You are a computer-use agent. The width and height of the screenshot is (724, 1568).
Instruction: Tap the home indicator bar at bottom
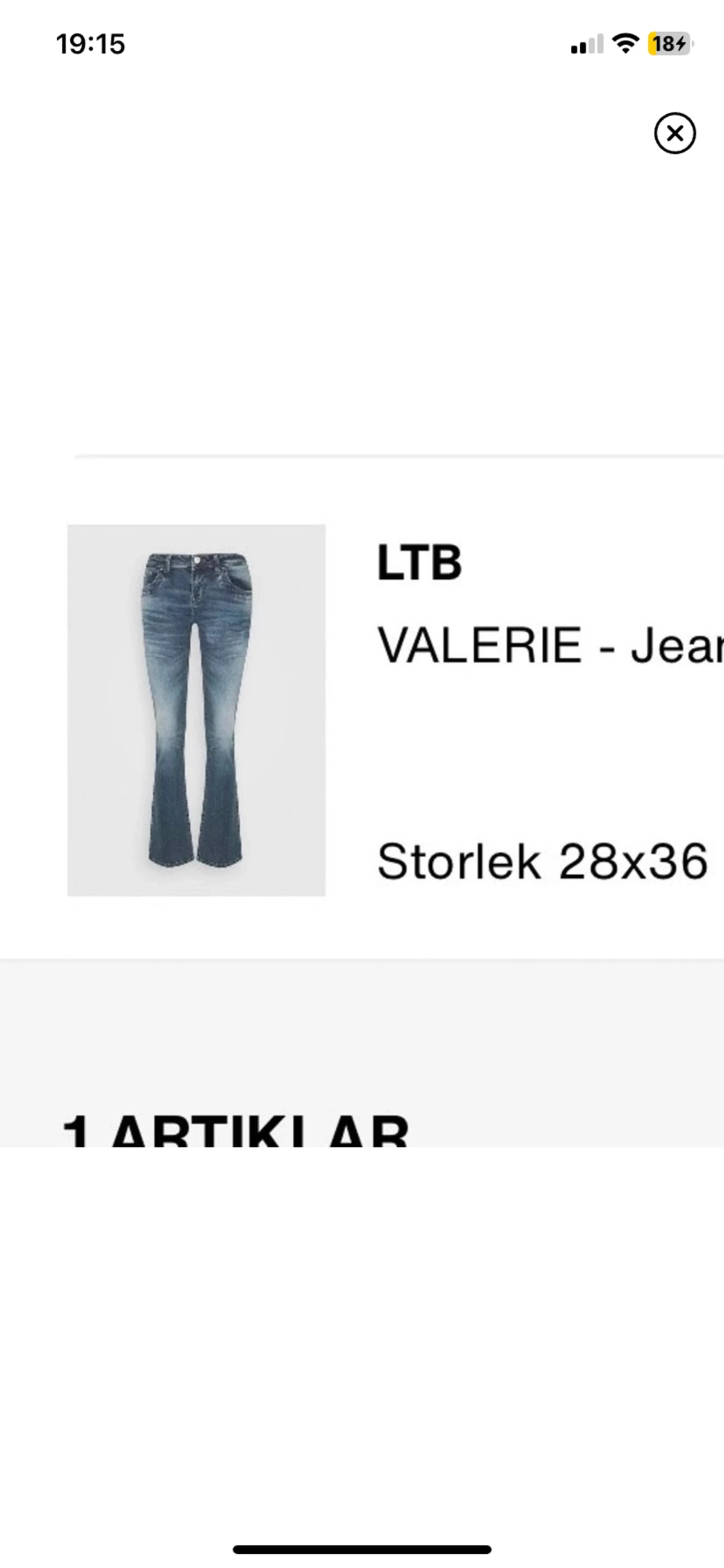point(362,1548)
